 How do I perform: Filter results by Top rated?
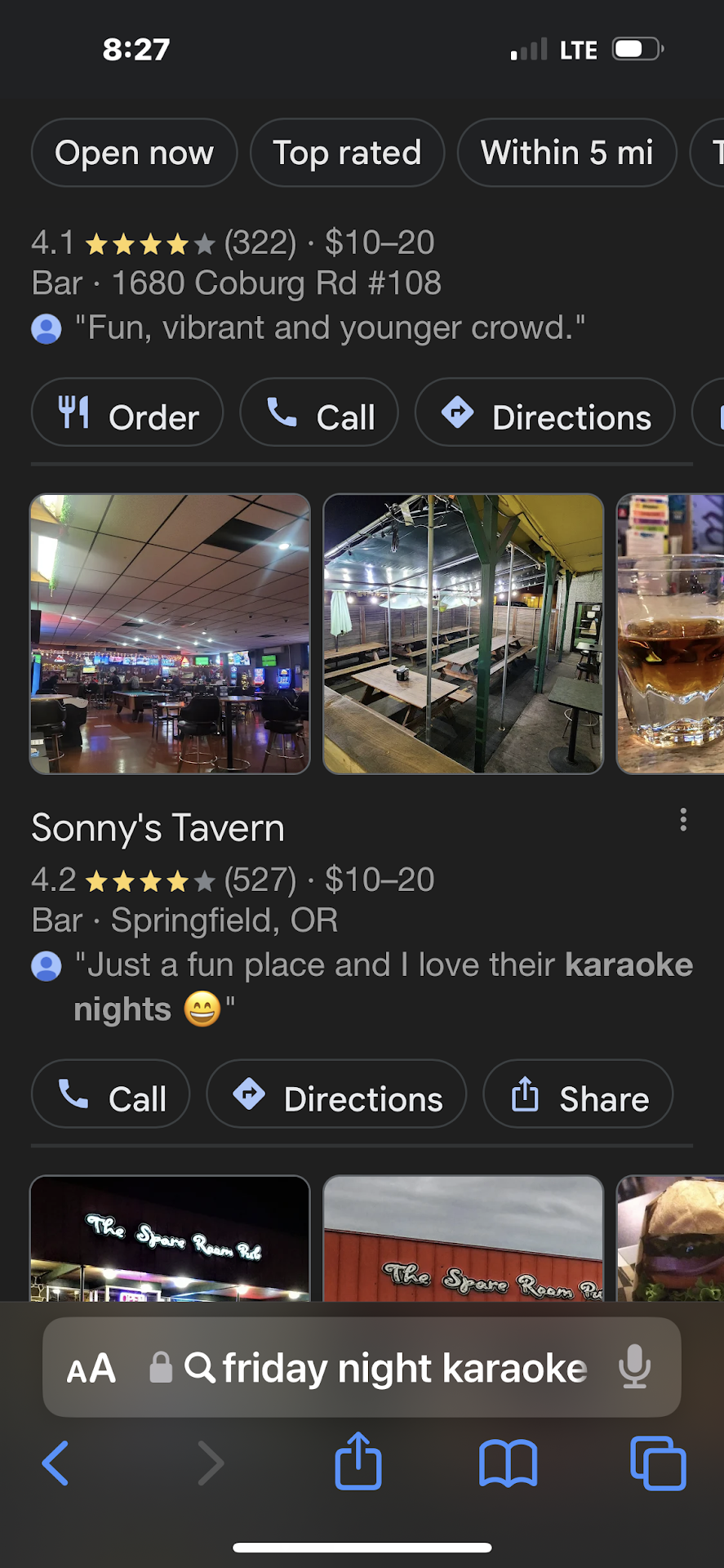[347, 154]
